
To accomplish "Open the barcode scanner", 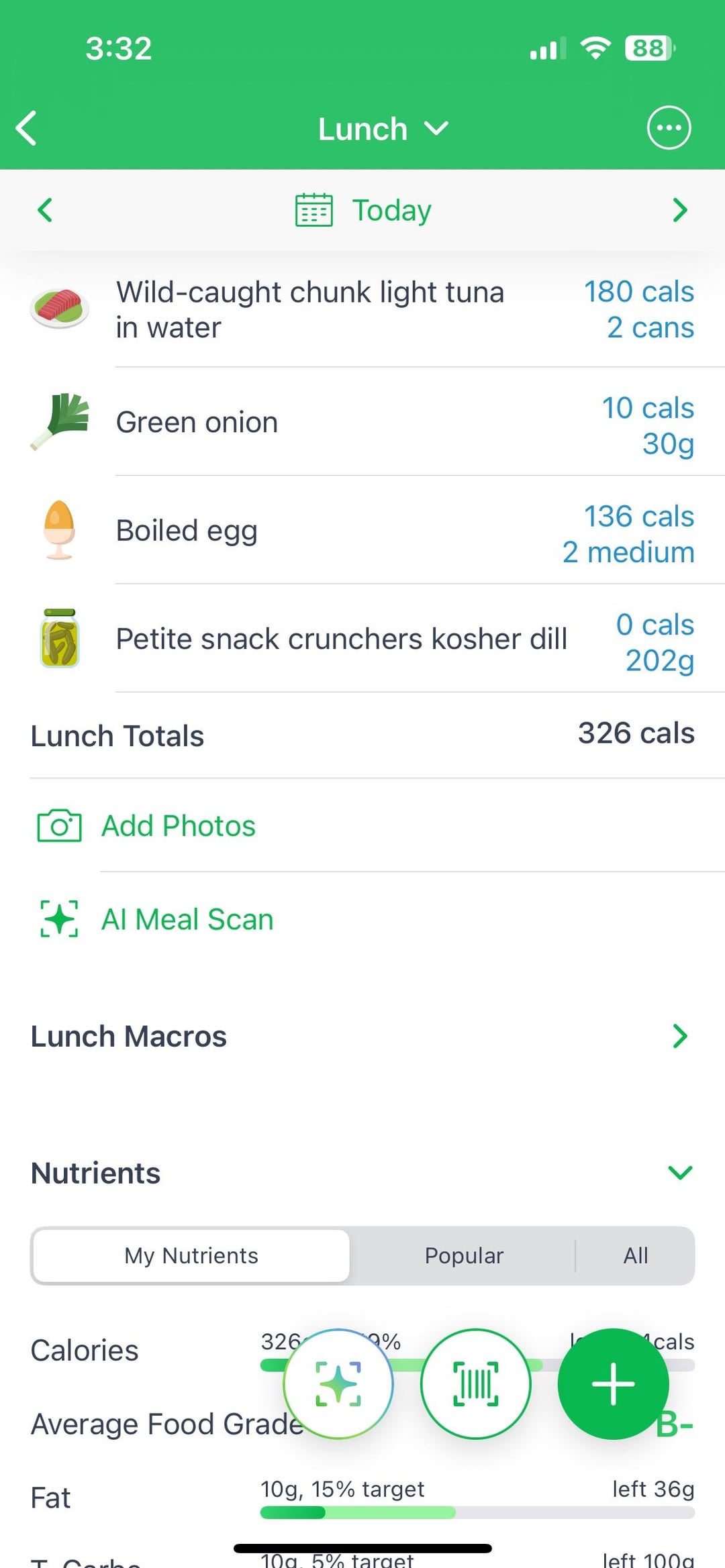I will click(x=476, y=1383).
